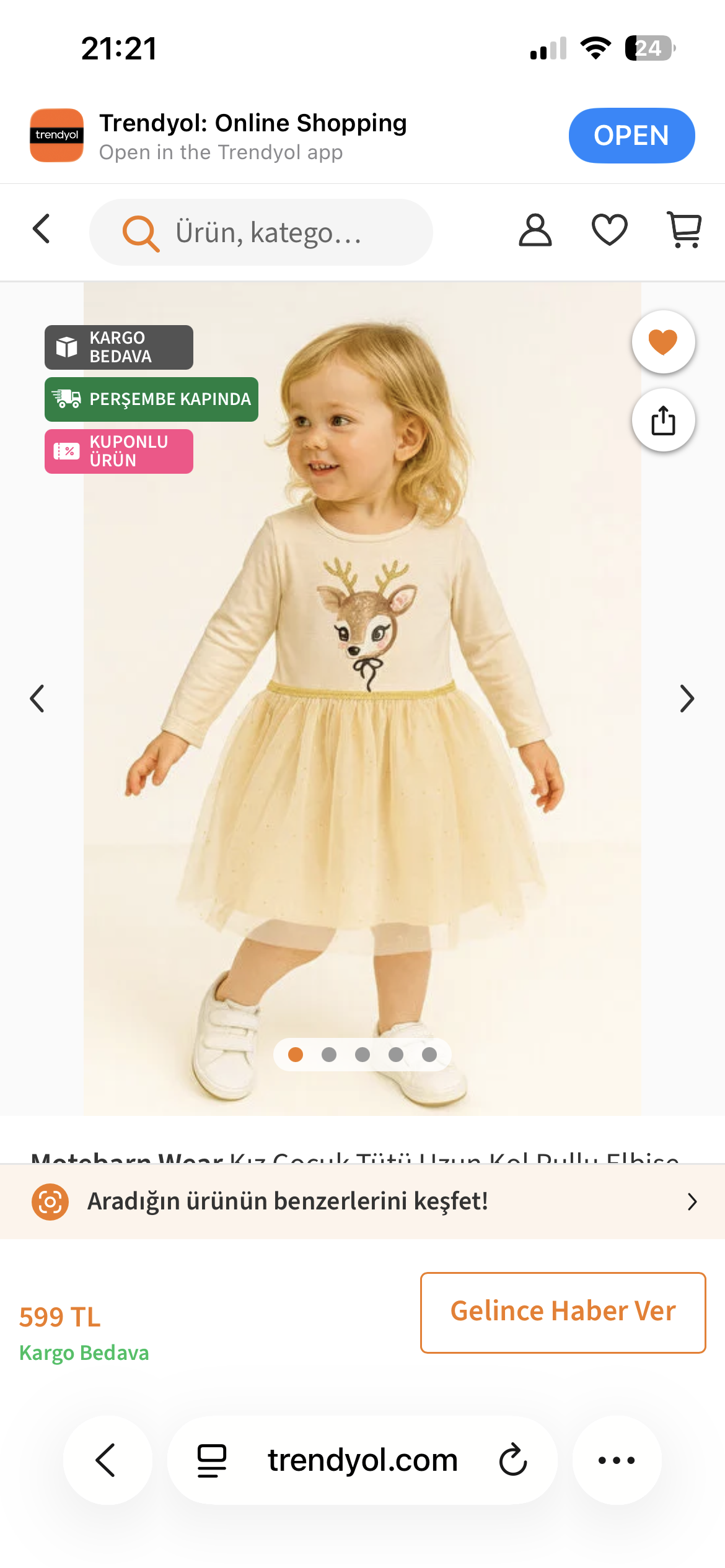Reload the trendyol.com page
Screen dimensions: 725x1568
(513, 1460)
